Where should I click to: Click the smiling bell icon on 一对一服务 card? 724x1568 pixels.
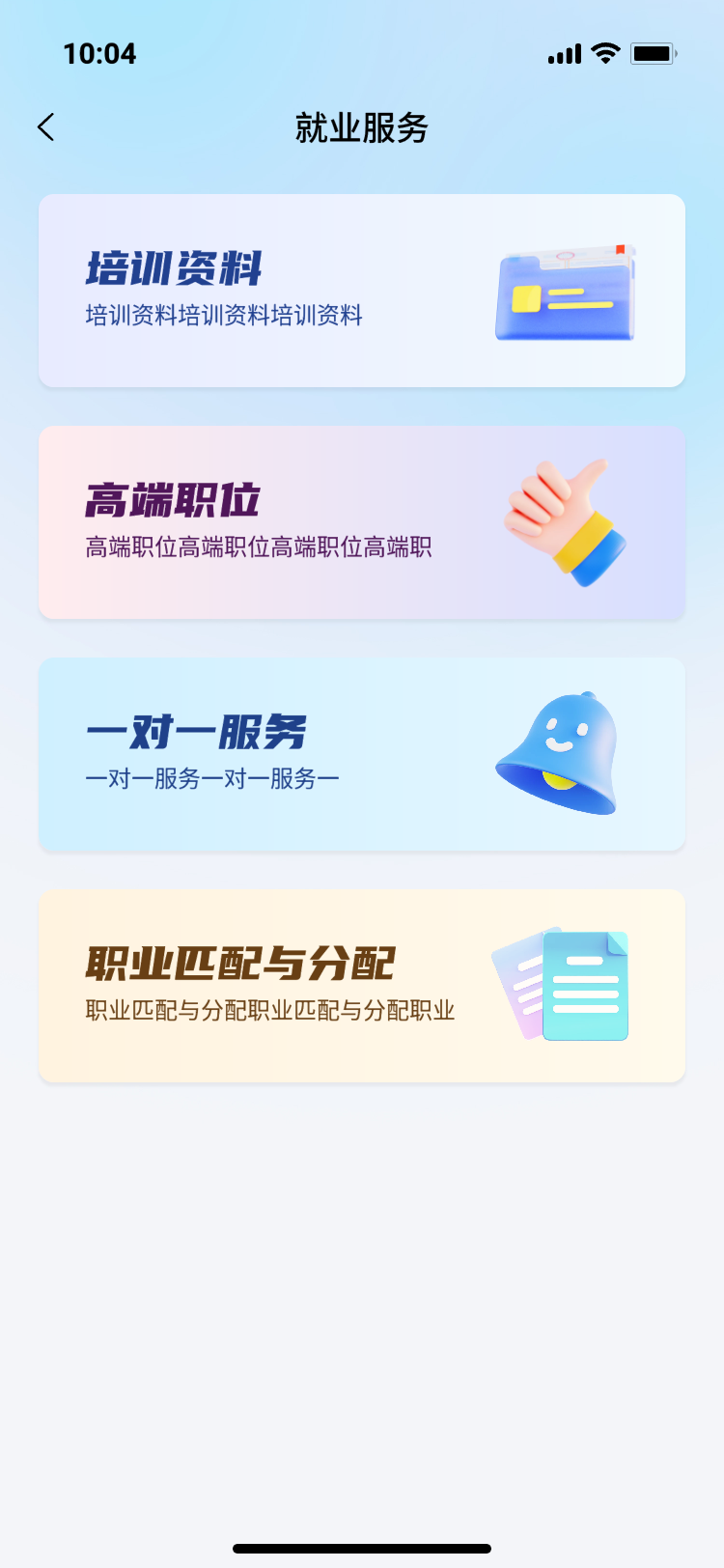point(555,755)
